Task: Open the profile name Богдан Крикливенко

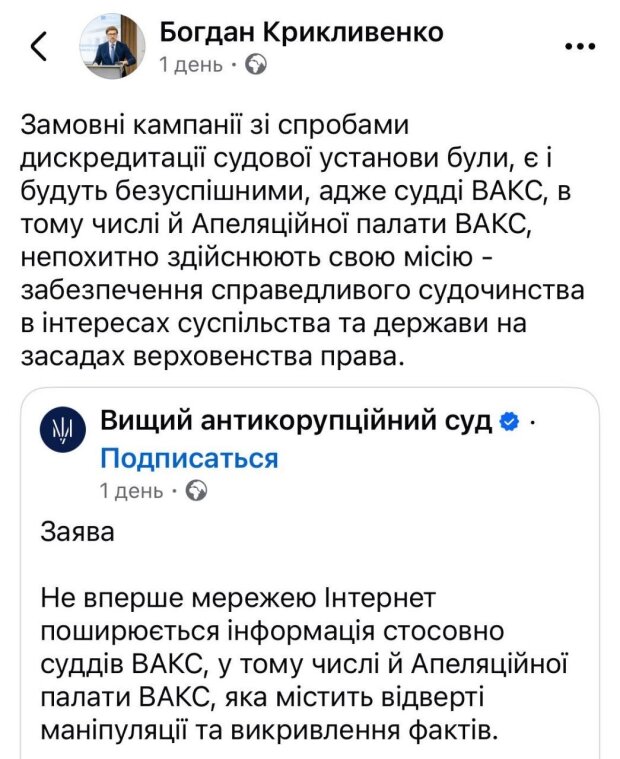Action: (301, 33)
